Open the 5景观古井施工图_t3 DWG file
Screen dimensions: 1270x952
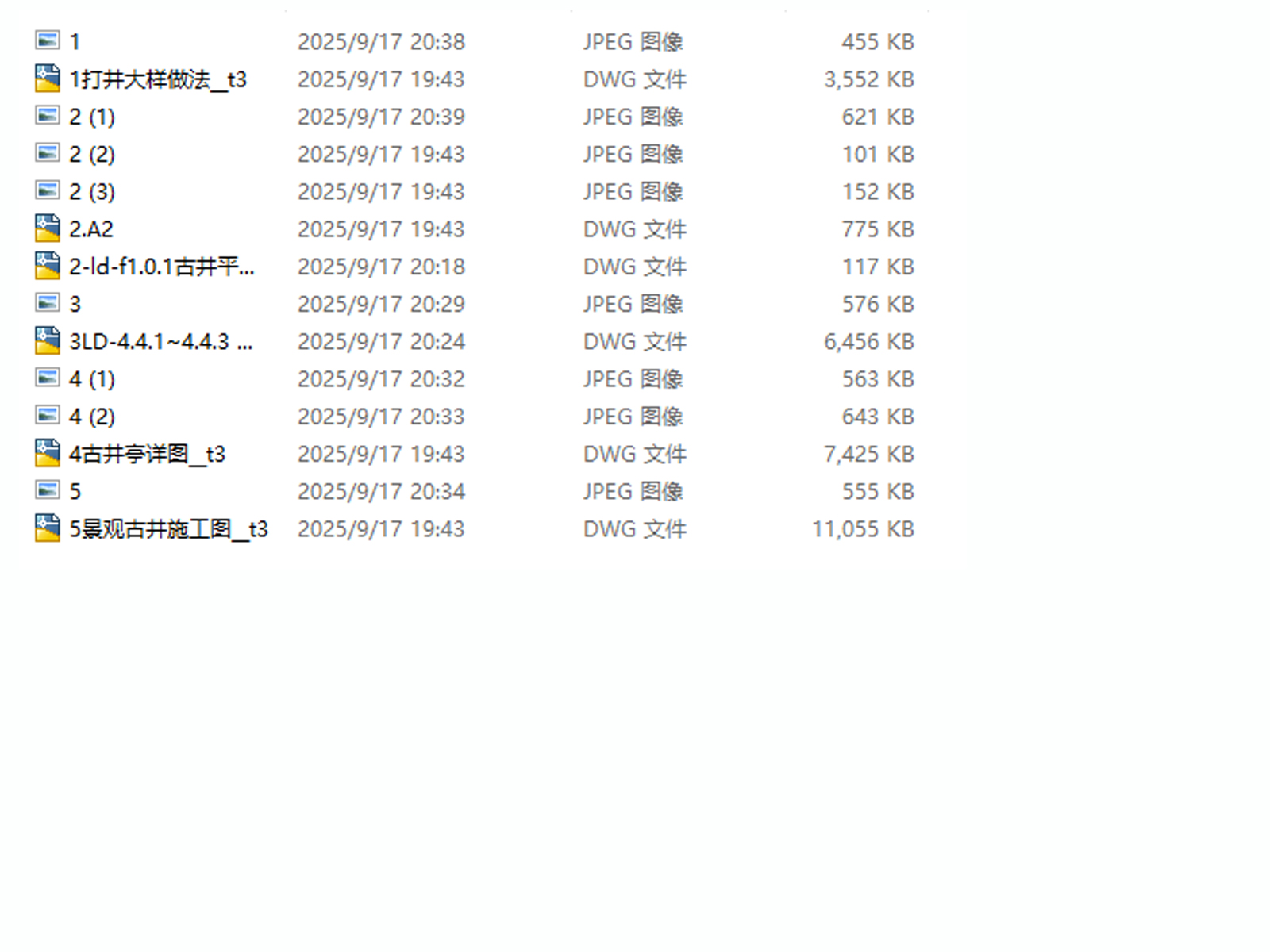tap(168, 529)
